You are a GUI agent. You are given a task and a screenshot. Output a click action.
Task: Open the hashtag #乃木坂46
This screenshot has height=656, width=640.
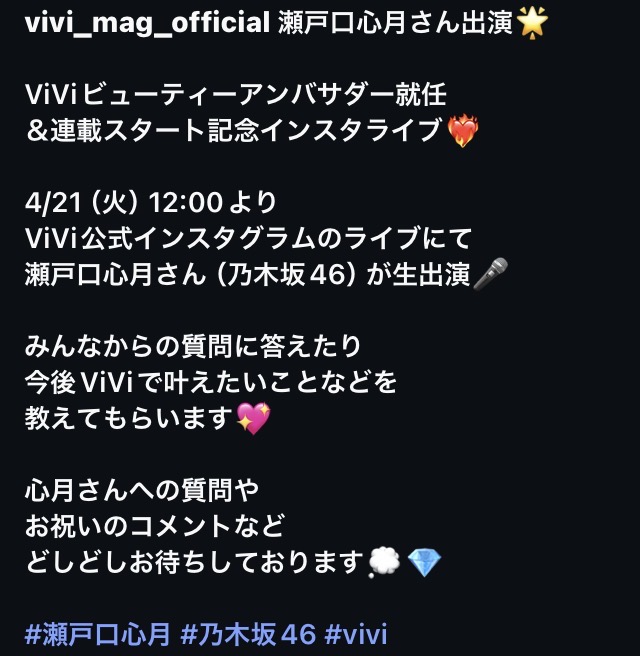248,634
